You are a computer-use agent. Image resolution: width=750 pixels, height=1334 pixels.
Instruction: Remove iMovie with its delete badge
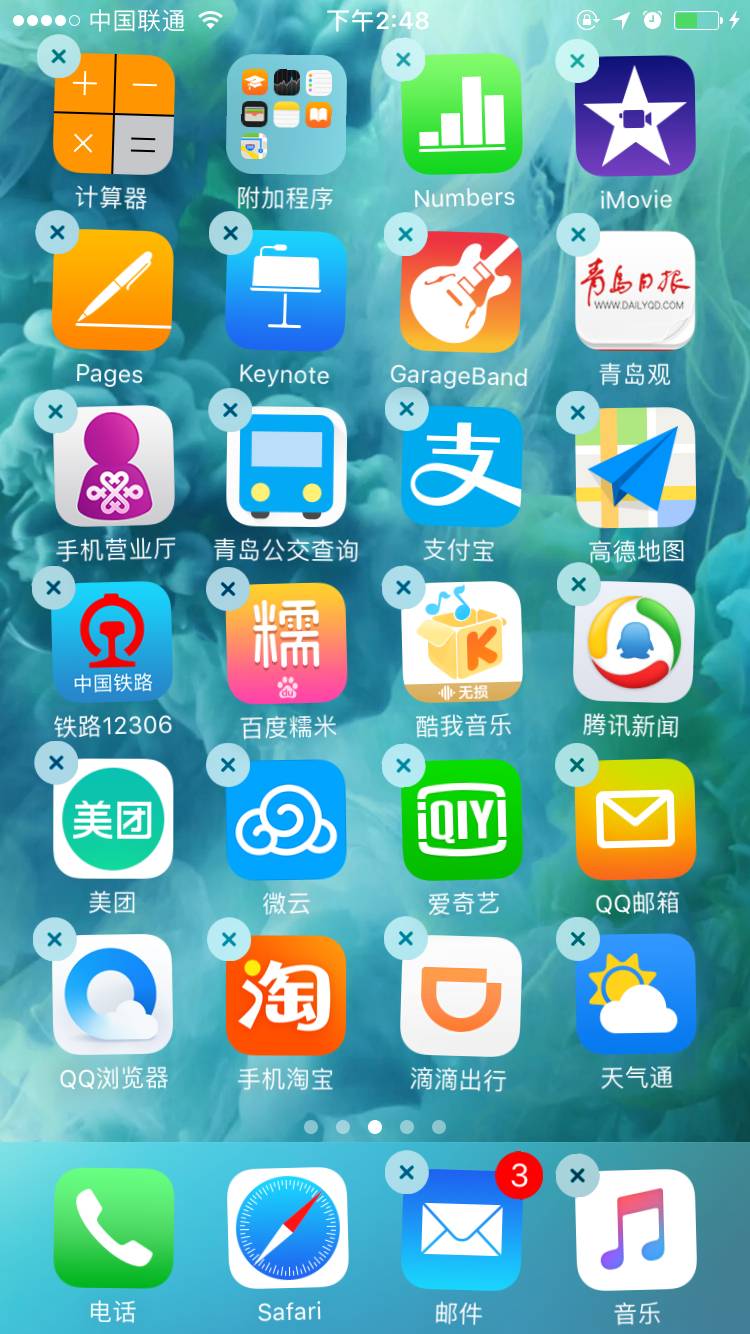click(577, 61)
